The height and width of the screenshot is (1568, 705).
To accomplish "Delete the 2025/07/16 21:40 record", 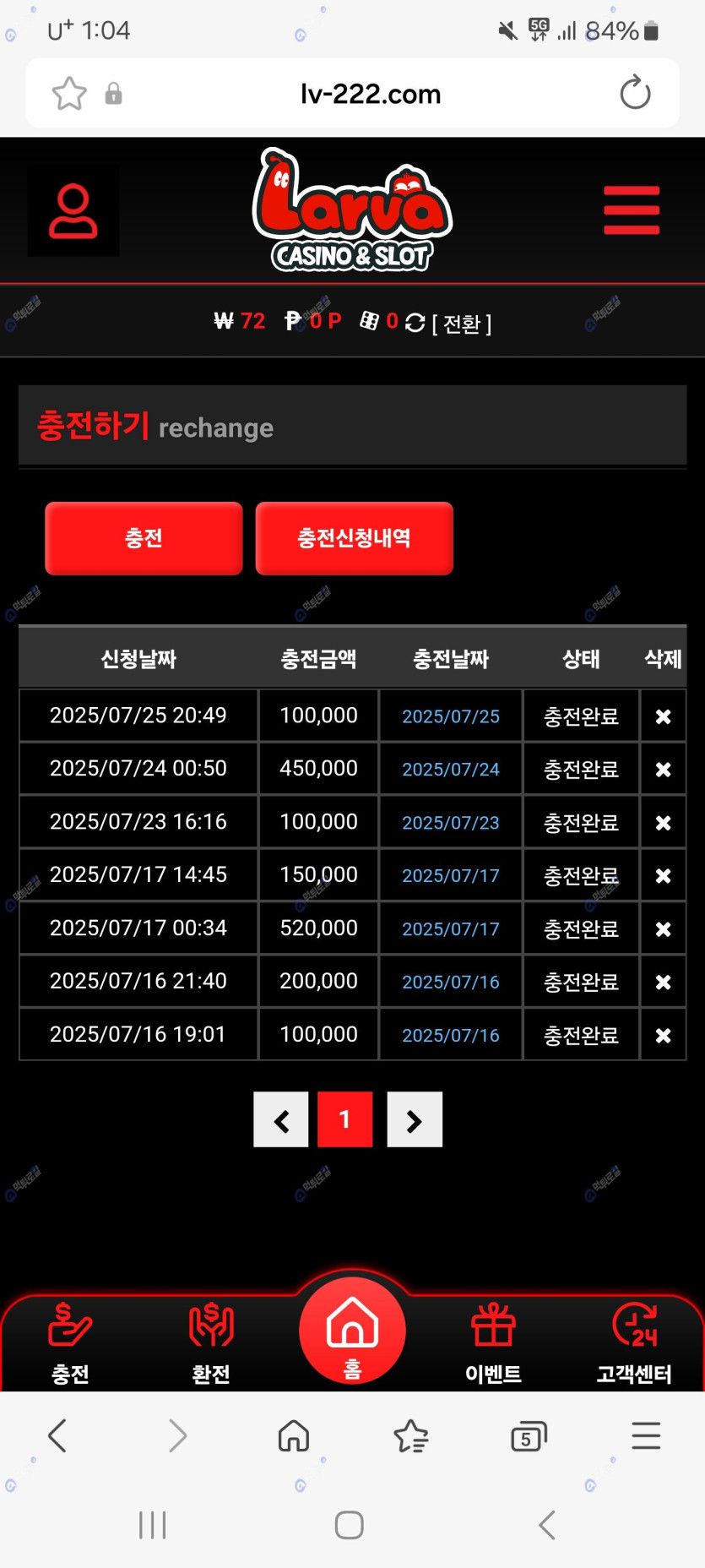I will (x=663, y=983).
